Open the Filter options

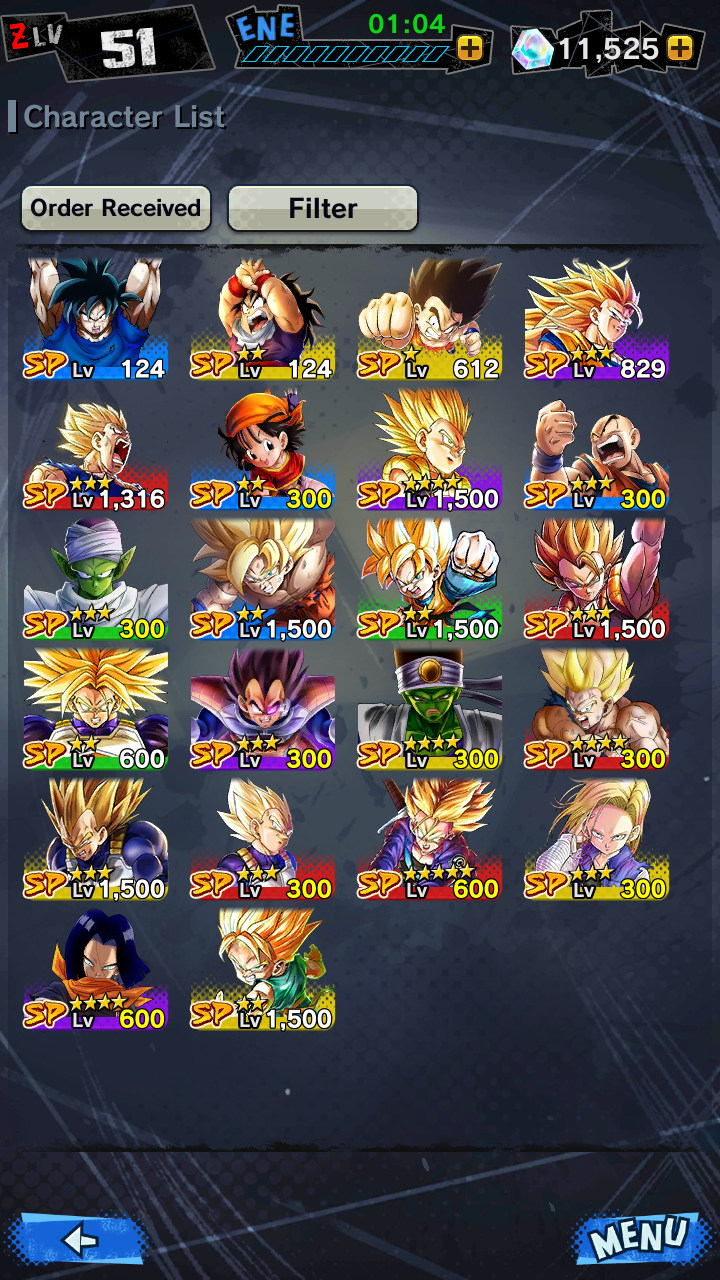pyautogui.click(x=323, y=208)
